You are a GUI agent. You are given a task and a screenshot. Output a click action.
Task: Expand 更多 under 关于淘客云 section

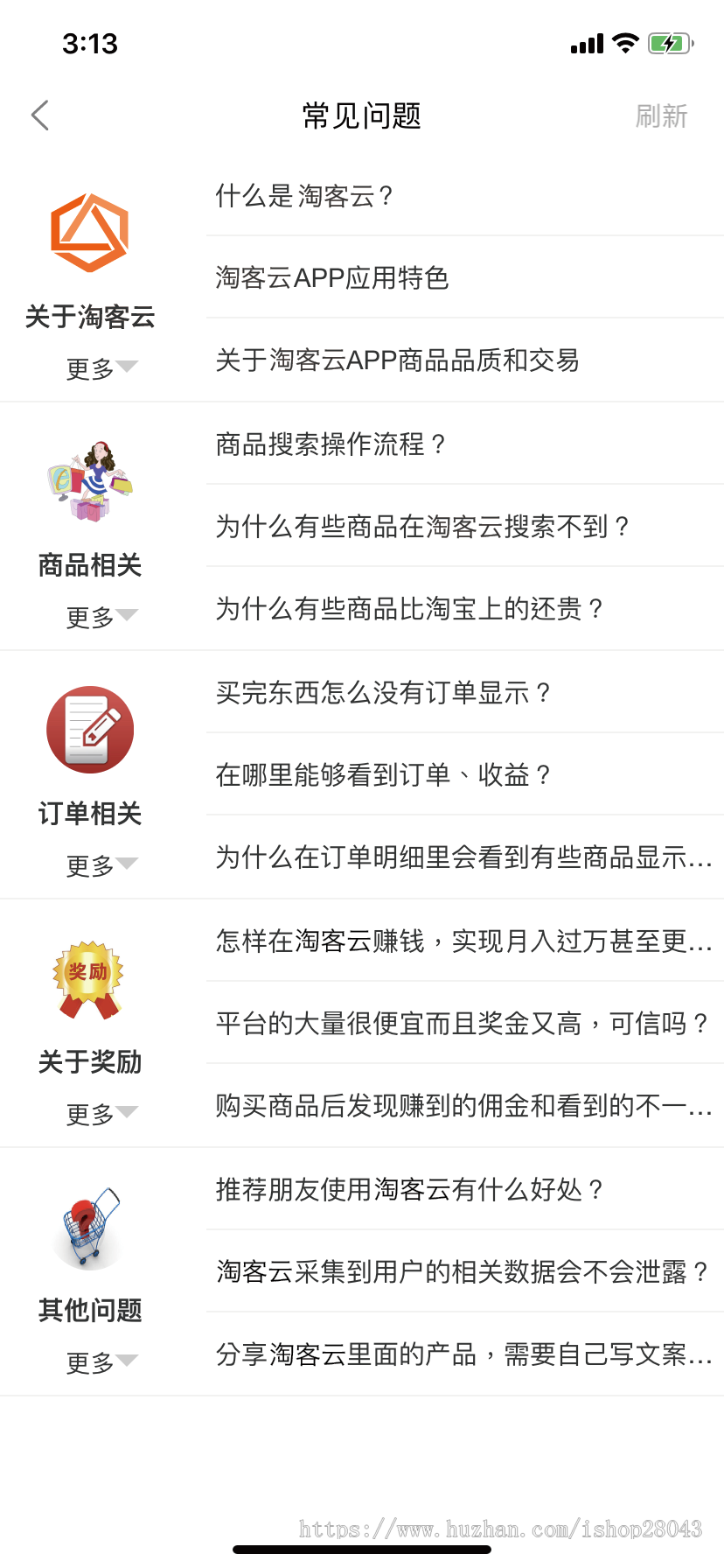[x=101, y=369]
